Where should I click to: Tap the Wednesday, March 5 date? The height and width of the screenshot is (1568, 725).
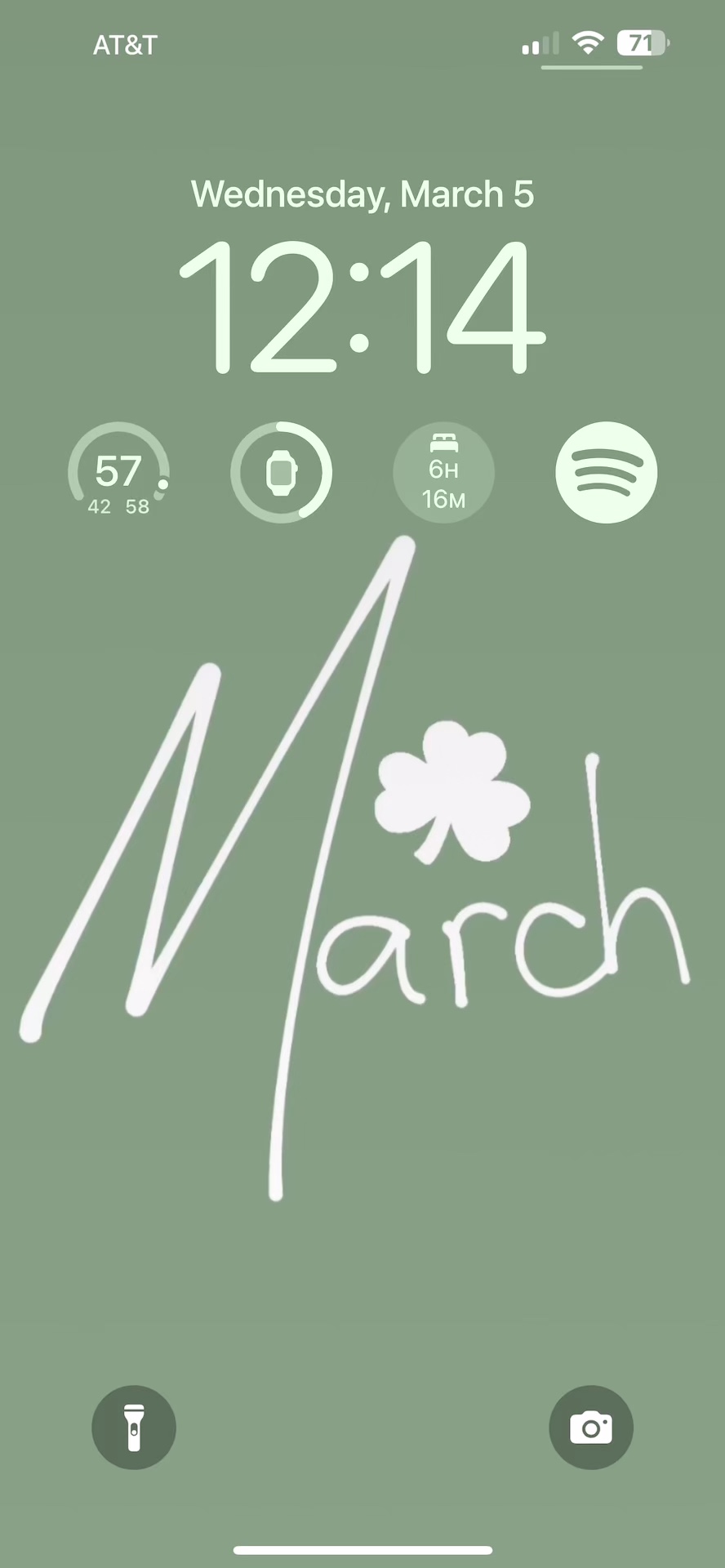[x=362, y=194]
